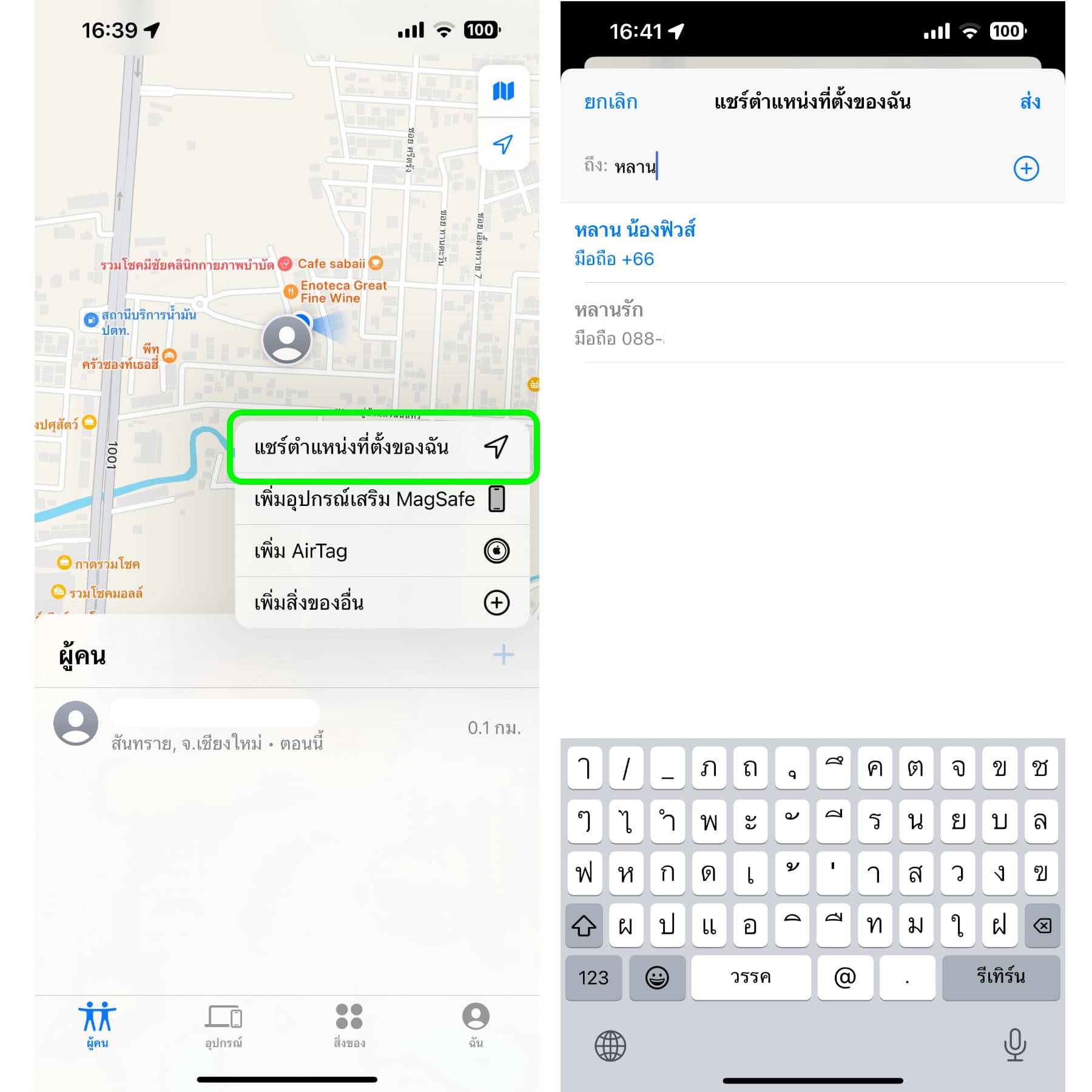Viewport: 1092px width, 1092px height.
Task: Focus the ถึง recipient field
Action: 789,167
